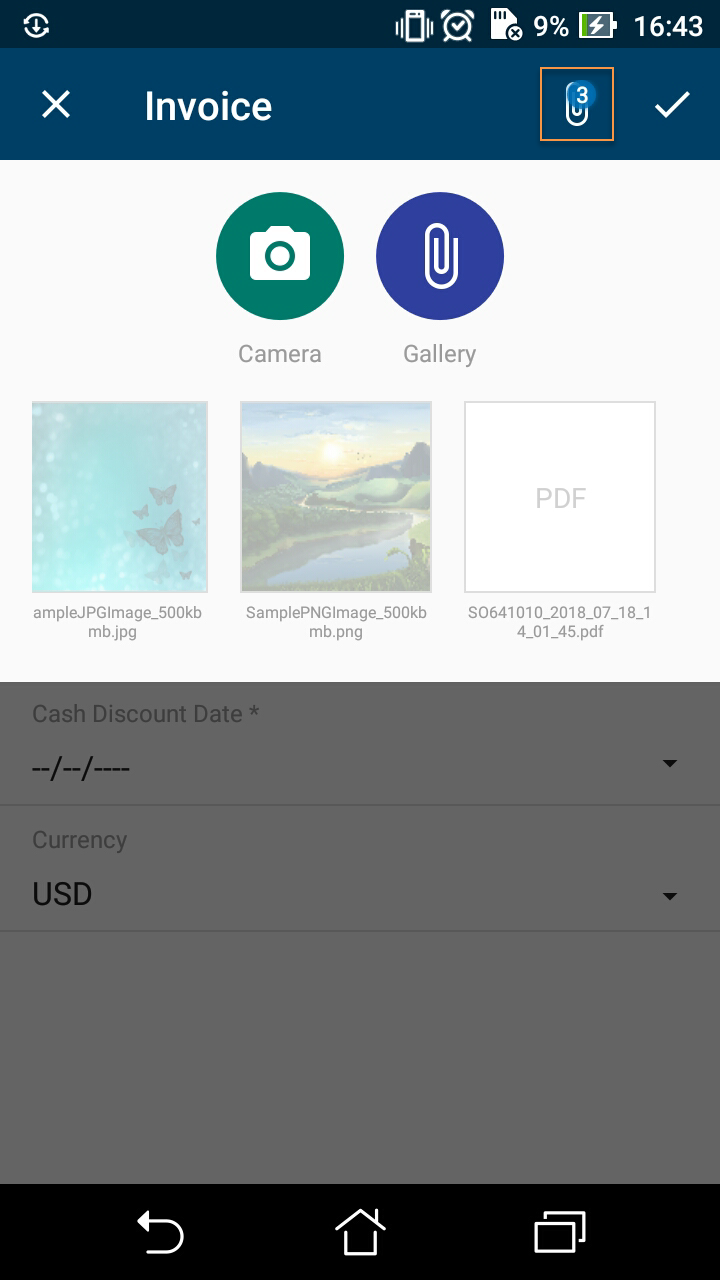
Task: Expand the Cash Discount Date picker
Action: [668, 765]
